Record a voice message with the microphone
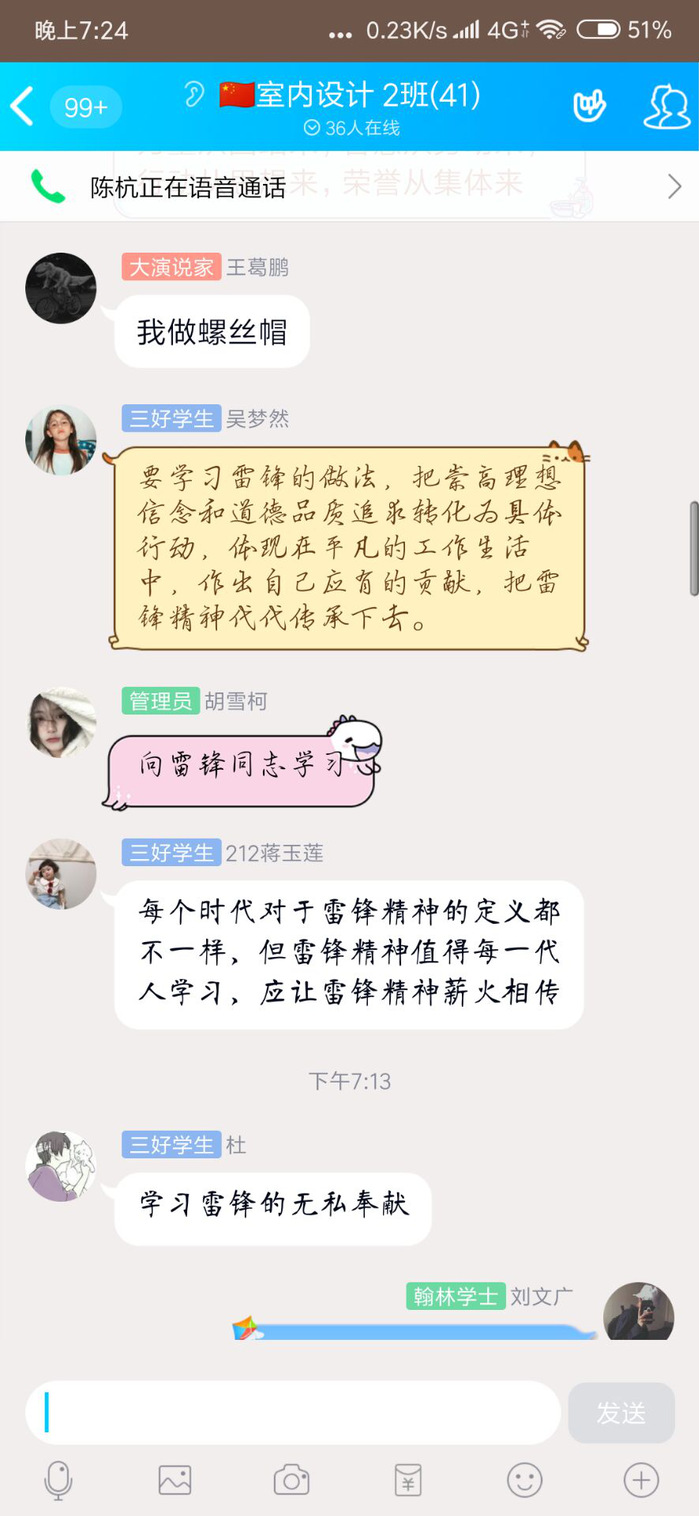Viewport: 699px width, 1516px height. [x=58, y=1480]
